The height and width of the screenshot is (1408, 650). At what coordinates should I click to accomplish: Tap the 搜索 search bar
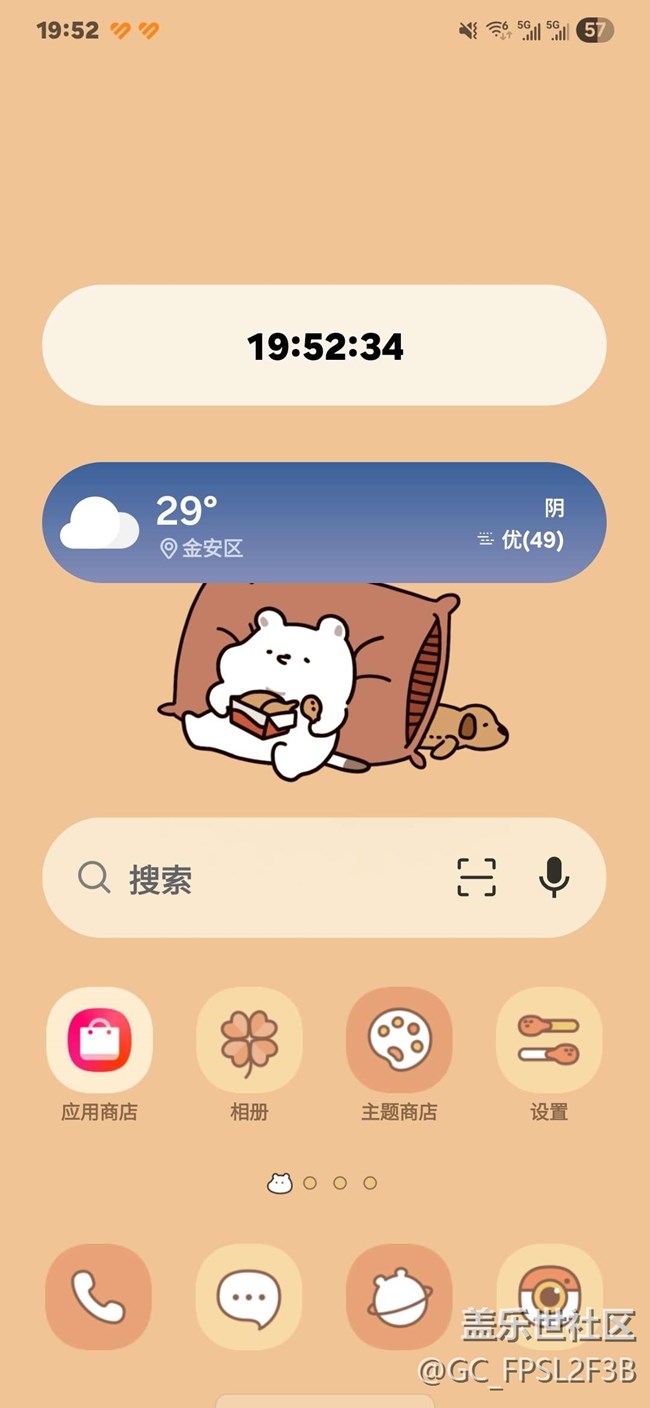click(250, 878)
